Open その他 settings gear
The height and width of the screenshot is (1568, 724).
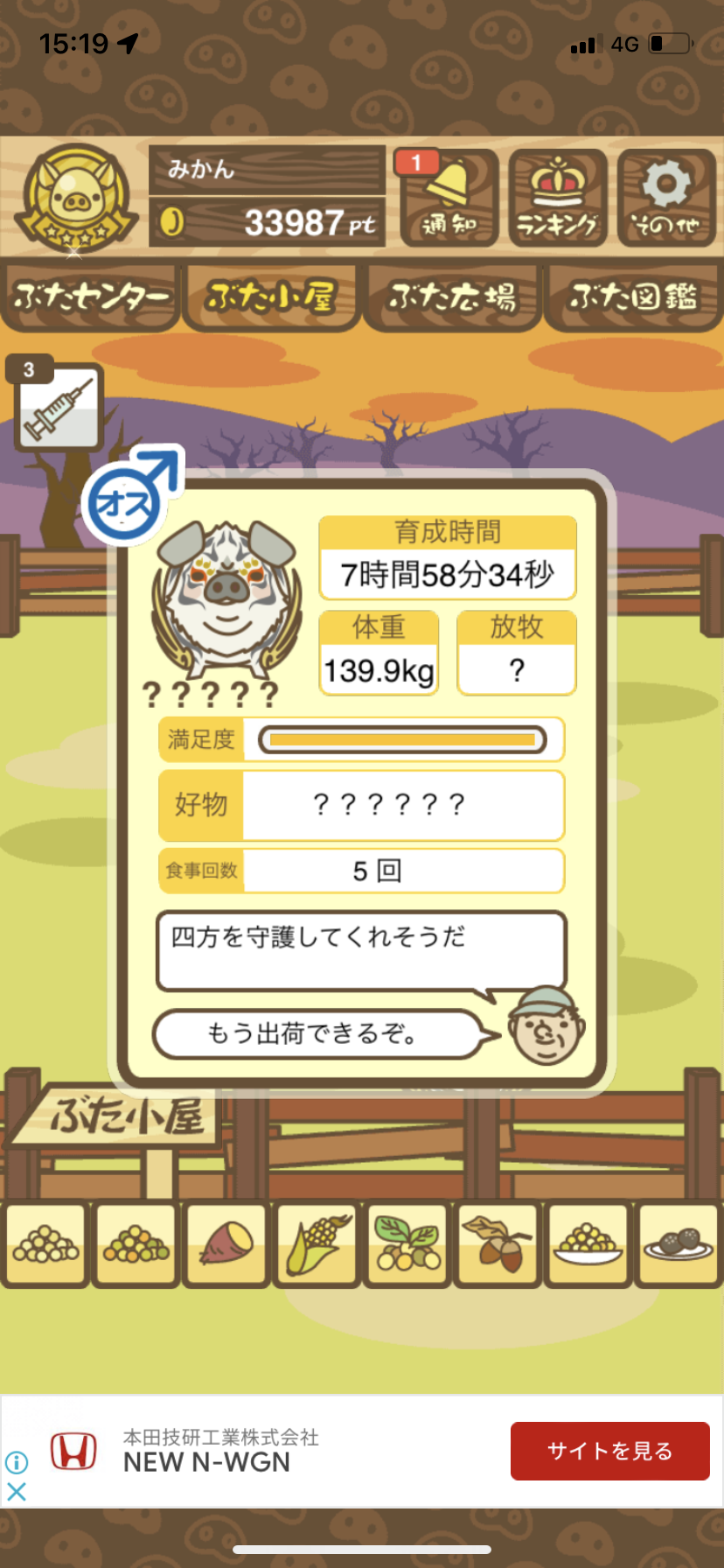(666, 199)
